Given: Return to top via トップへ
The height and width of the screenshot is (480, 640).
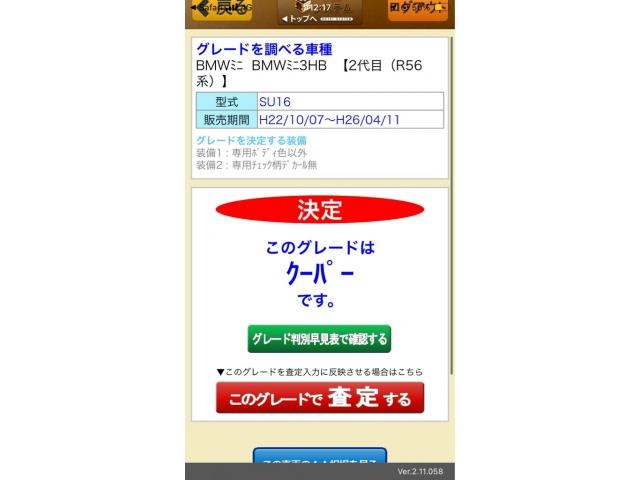Looking at the screenshot, I should point(298,19).
